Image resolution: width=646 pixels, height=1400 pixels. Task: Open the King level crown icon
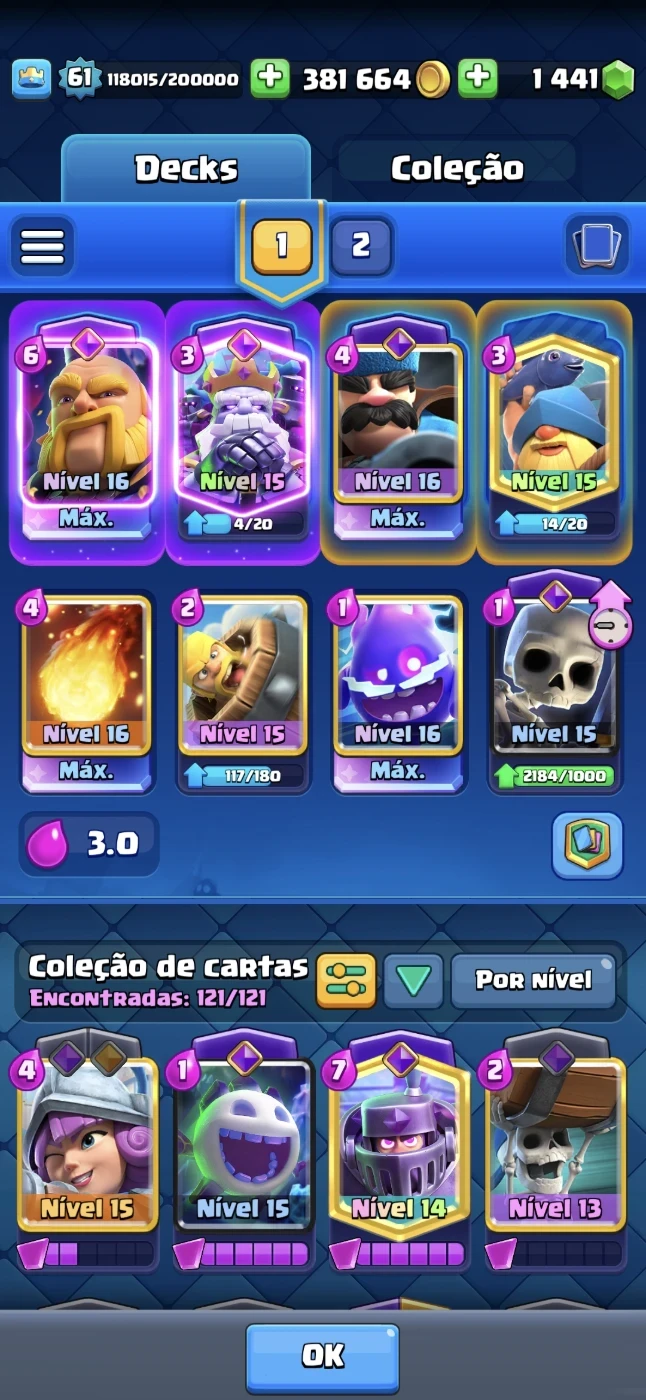point(31,79)
